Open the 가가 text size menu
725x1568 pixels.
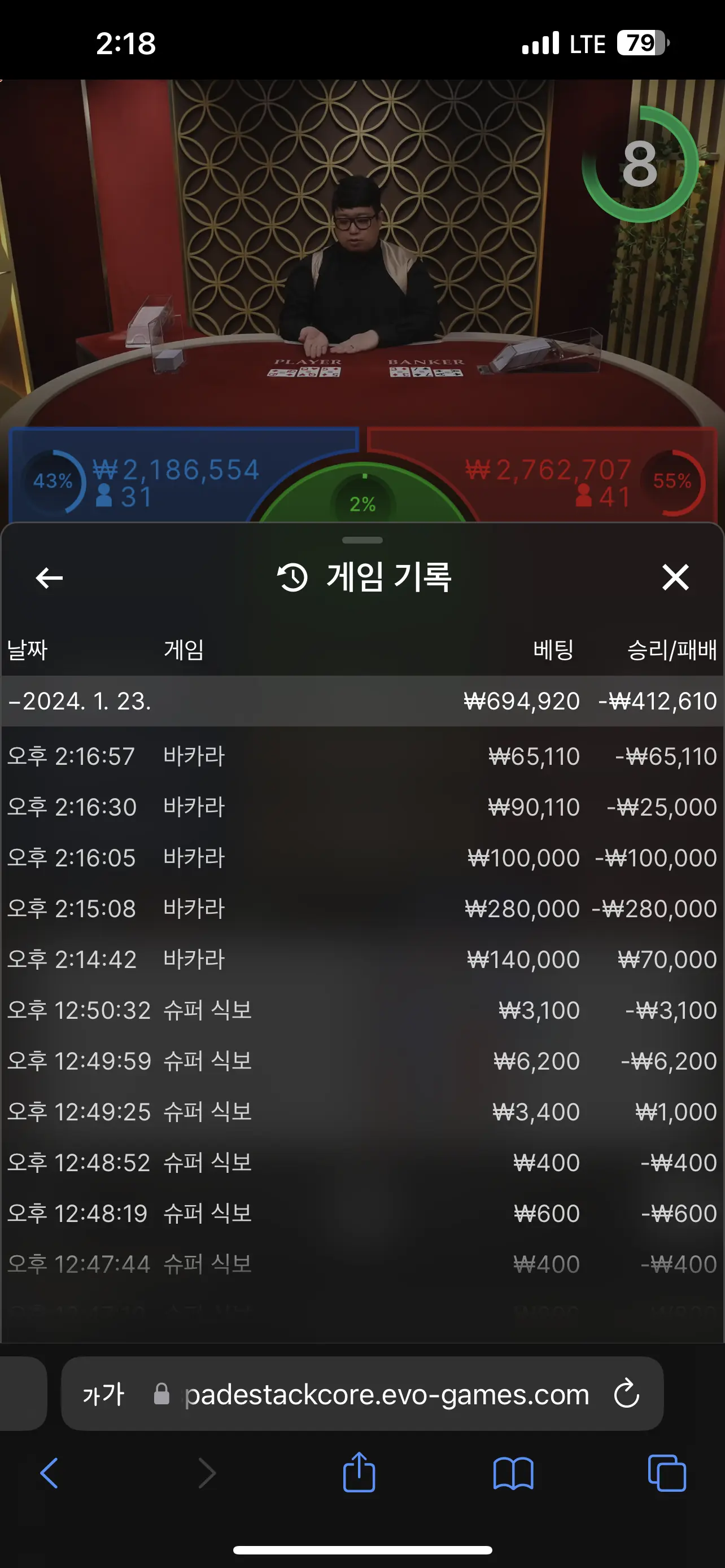tap(103, 1394)
